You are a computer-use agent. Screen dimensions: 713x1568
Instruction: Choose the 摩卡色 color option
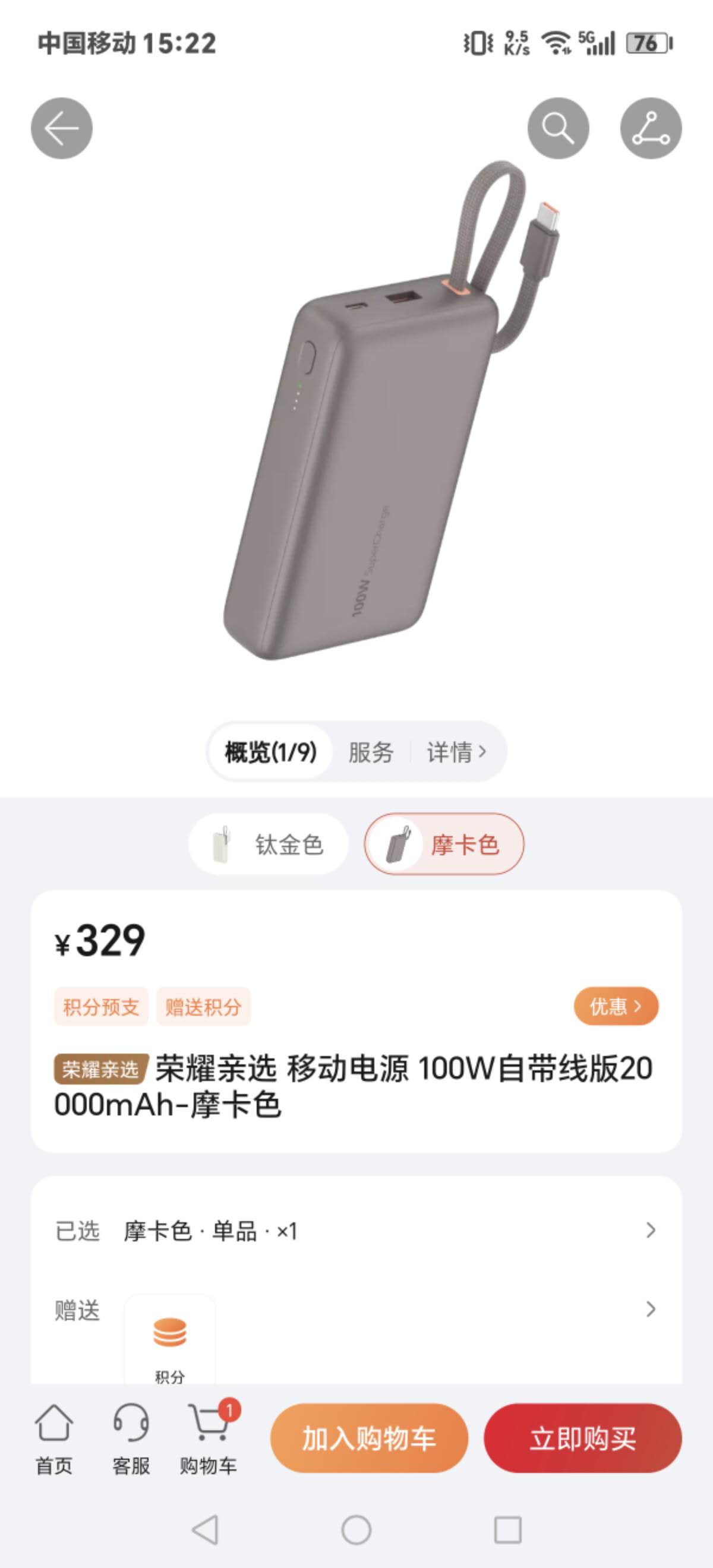[444, 844]
